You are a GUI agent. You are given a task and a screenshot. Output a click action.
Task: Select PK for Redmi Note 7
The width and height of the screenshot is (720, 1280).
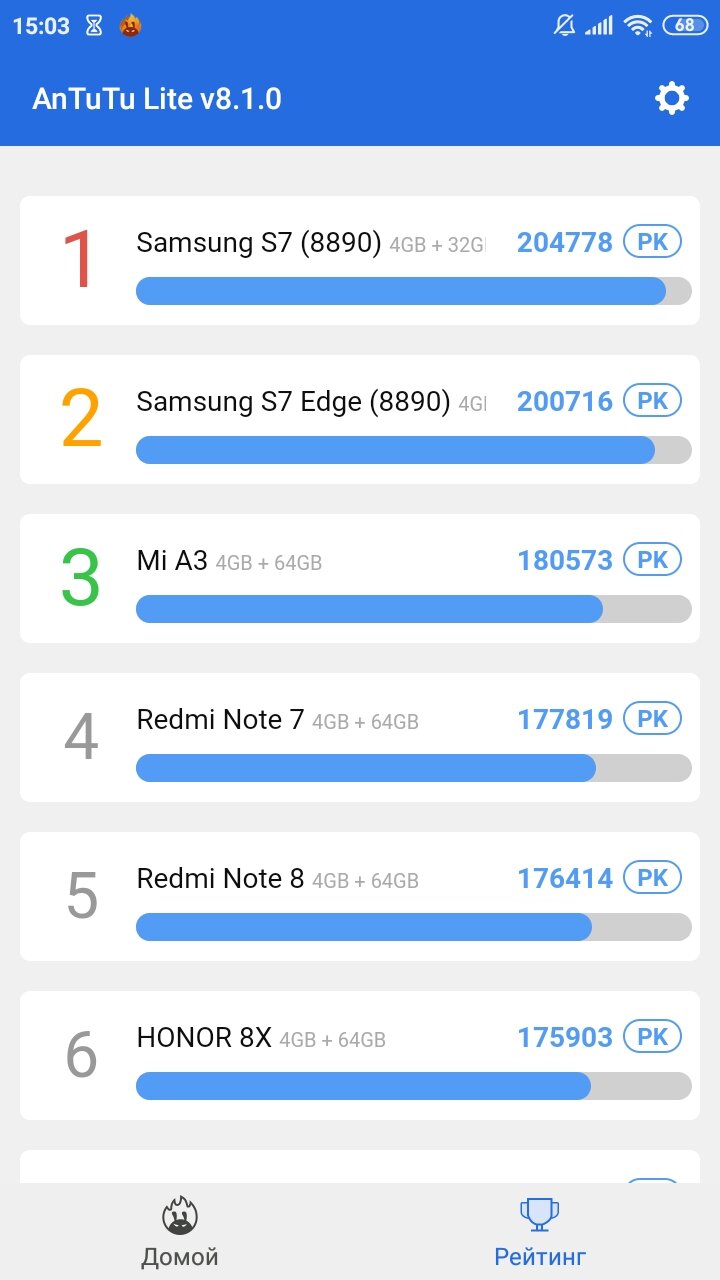[653, 719]
